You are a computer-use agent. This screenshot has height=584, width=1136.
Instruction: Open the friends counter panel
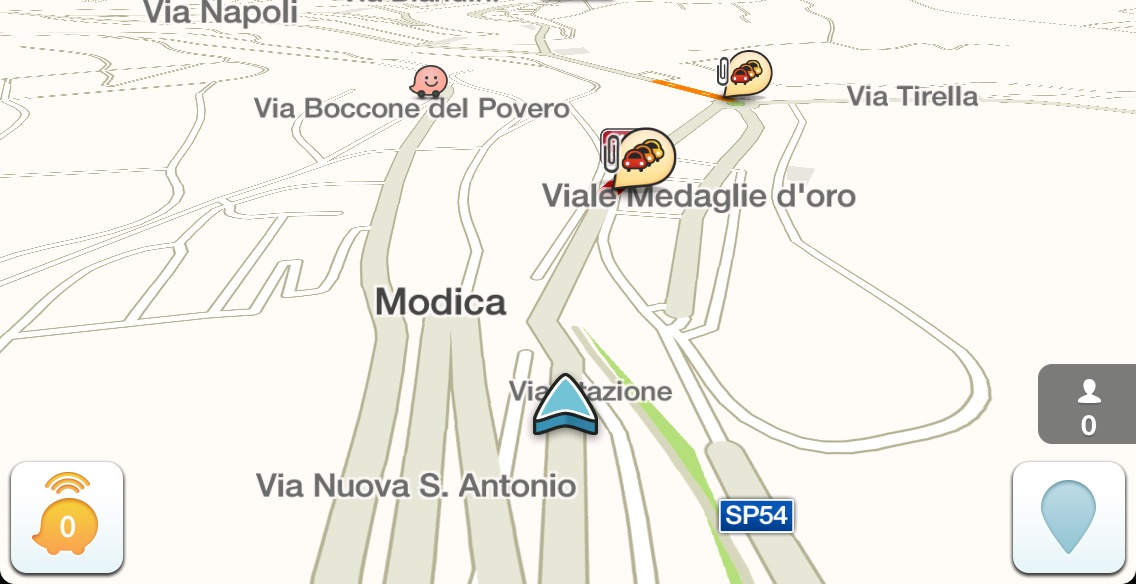1088,405
